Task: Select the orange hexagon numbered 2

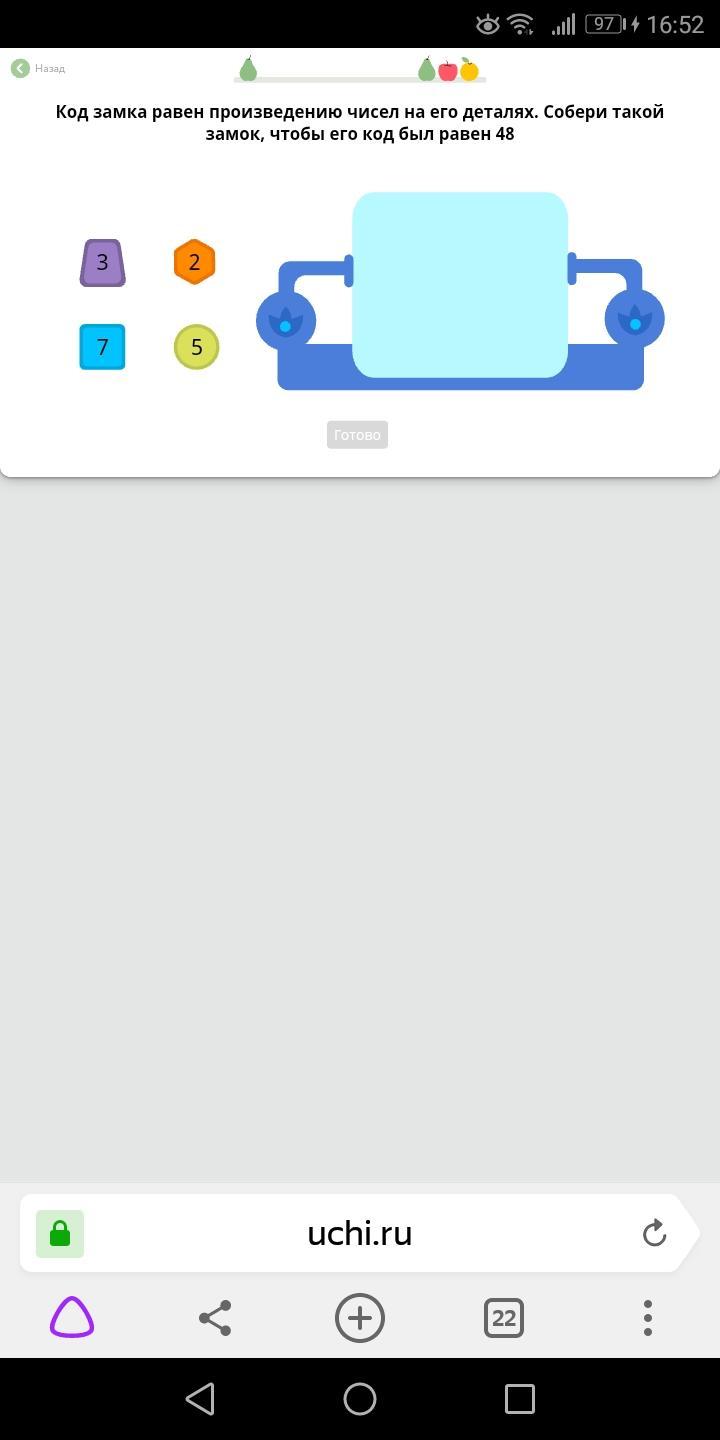Action: pyautogui.click(x=194, y=262)
